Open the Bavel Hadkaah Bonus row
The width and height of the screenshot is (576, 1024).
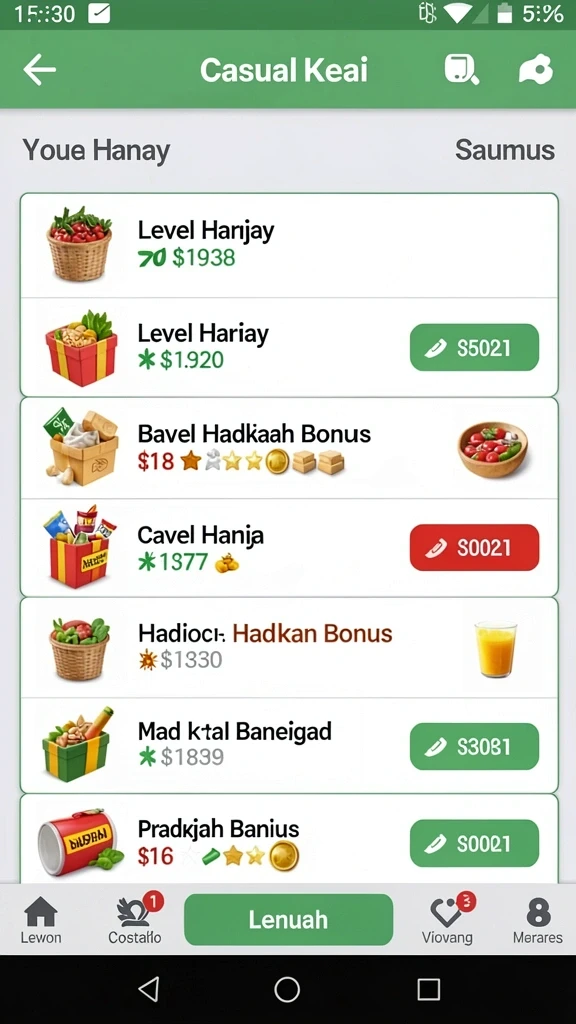point(289,449)
